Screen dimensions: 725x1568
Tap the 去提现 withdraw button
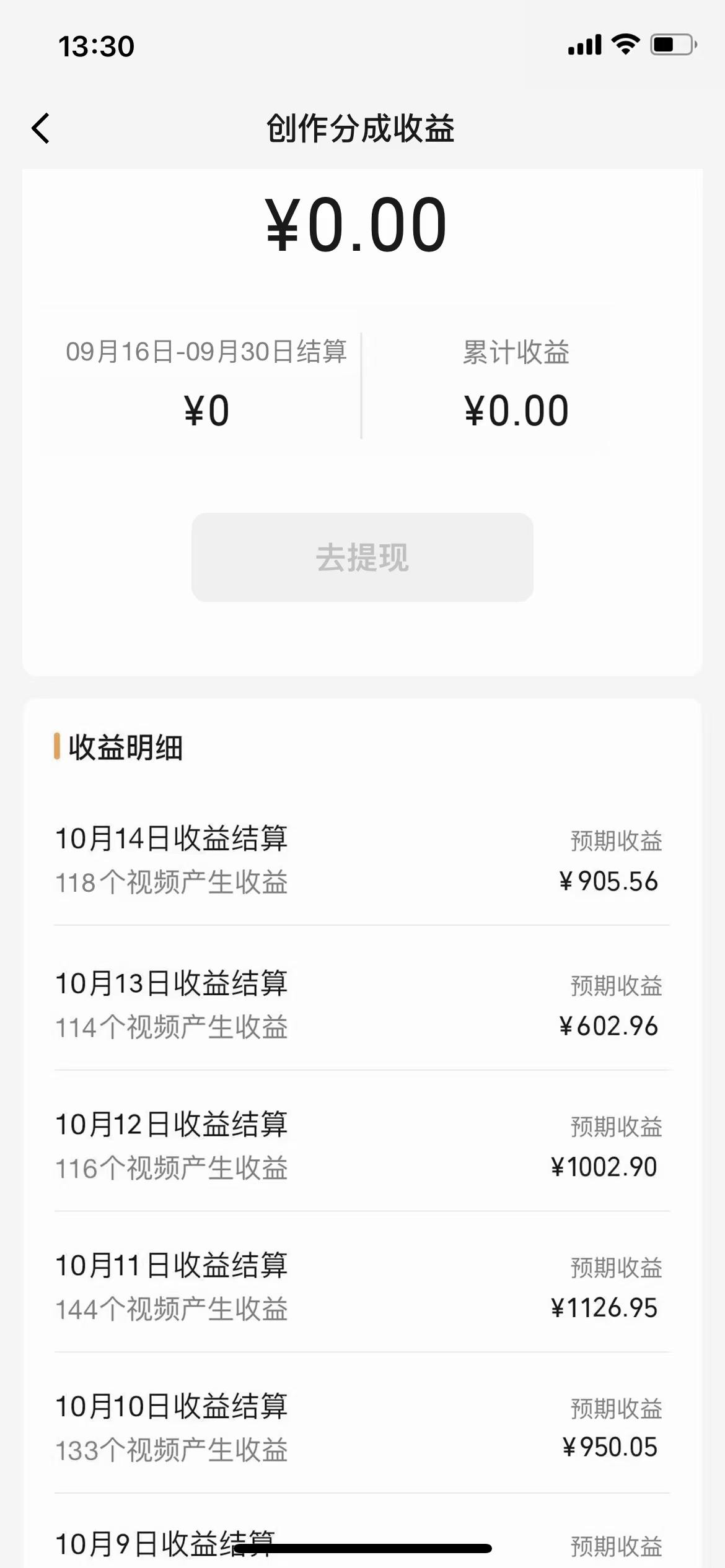(x=362, y=557)
